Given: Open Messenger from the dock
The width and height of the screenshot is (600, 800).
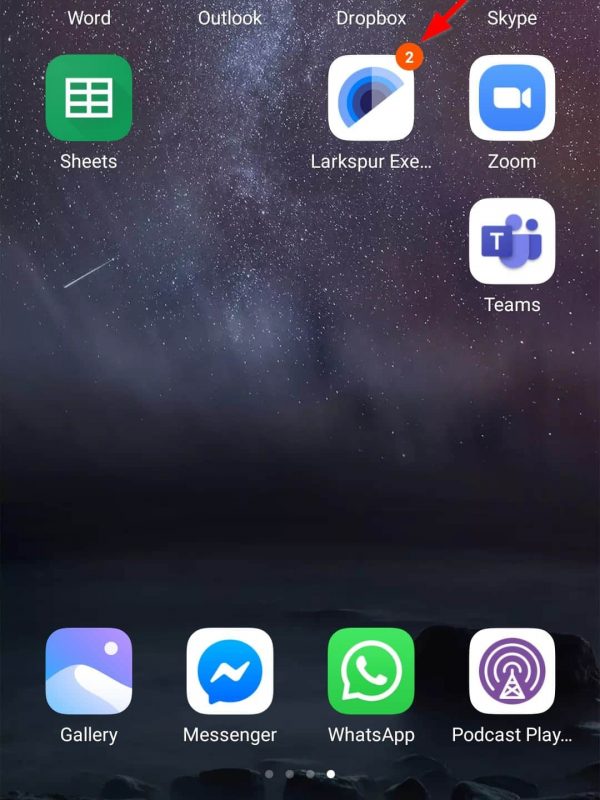Looking at the screenshot, I should (x=230, y=671).
